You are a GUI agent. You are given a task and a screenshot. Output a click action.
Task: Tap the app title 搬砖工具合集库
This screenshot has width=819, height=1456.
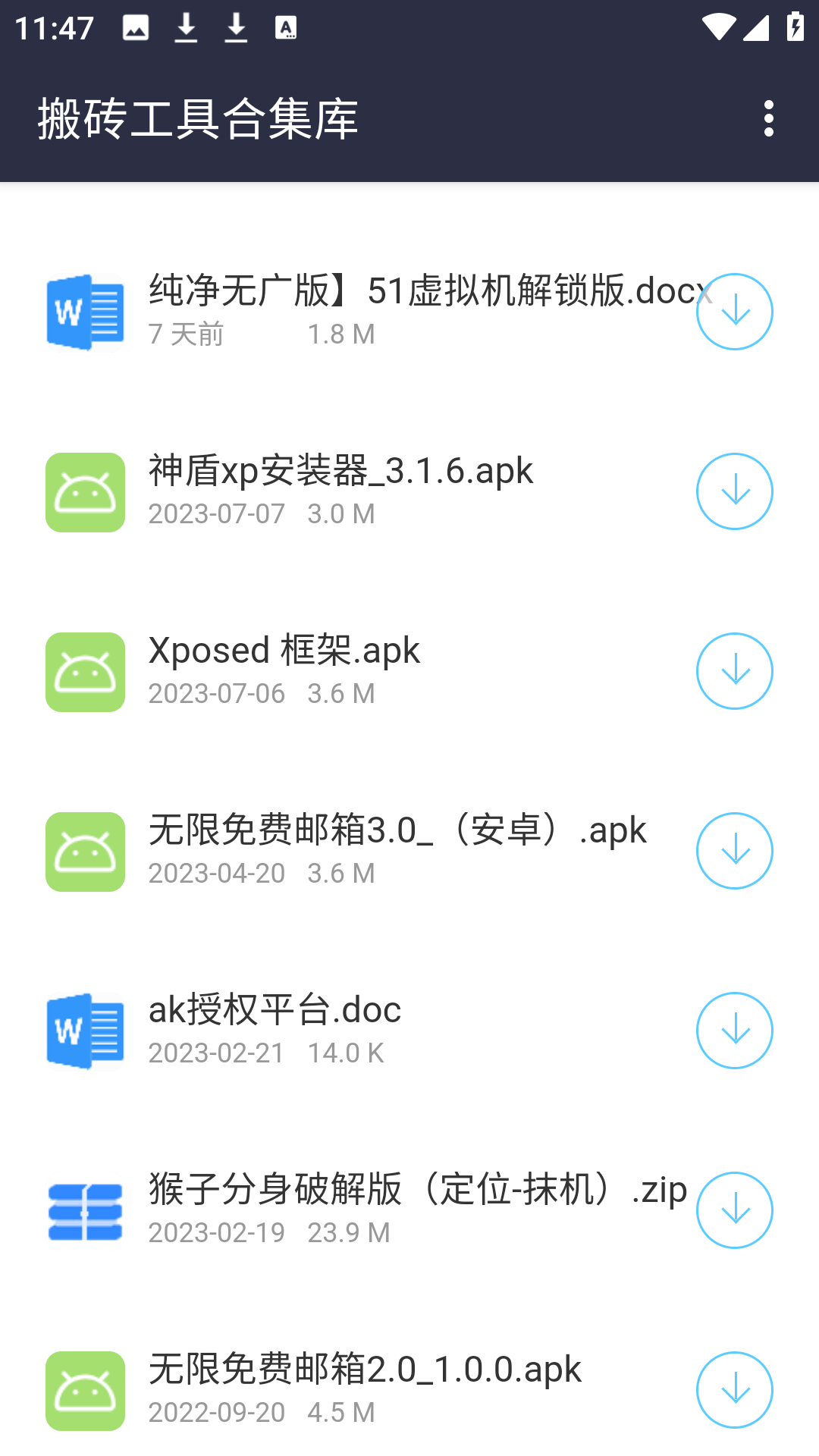199,118
